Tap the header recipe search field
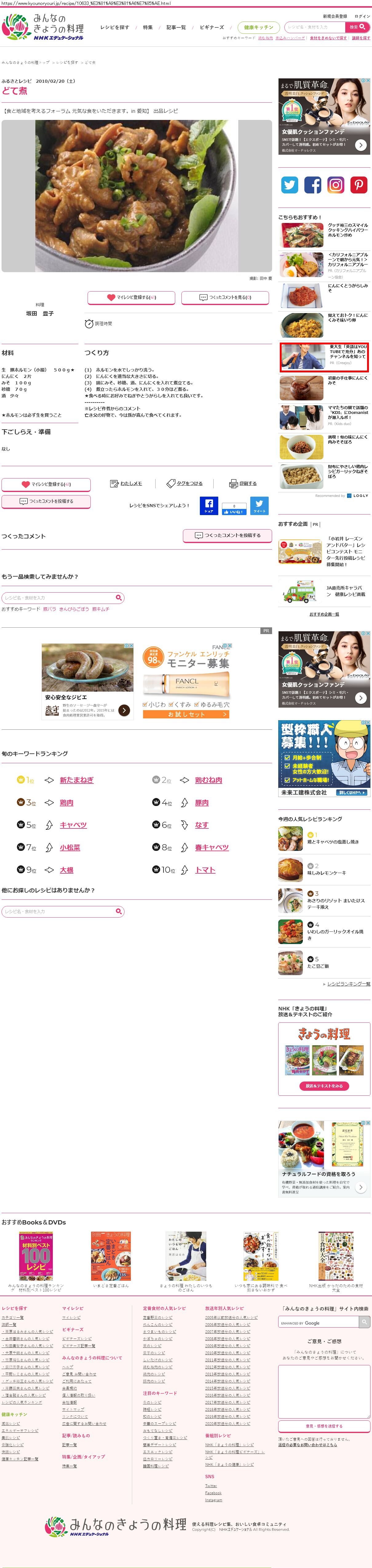The height and width of the screenshot is (1568, 372). click(x=314, y=27)
